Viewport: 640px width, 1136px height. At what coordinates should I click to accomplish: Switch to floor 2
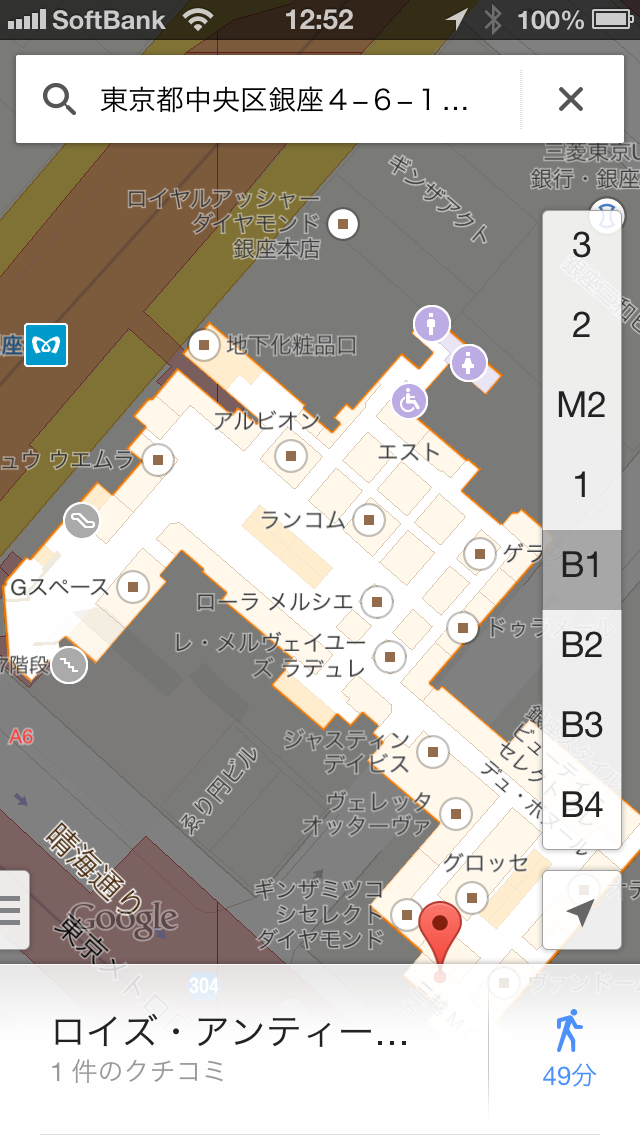(581, 325)
